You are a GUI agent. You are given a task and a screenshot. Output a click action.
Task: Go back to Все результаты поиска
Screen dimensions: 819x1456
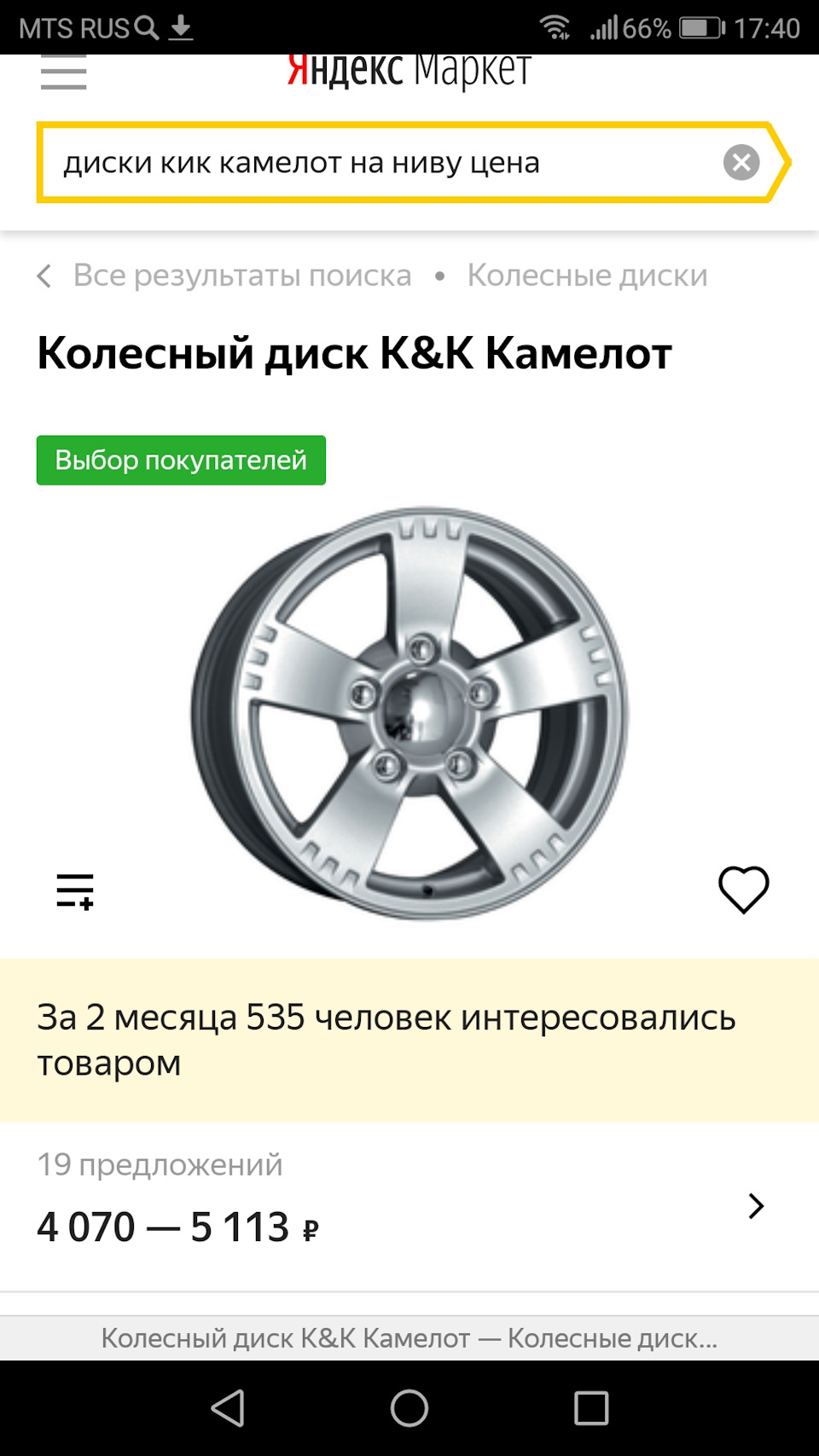point(226,276)
